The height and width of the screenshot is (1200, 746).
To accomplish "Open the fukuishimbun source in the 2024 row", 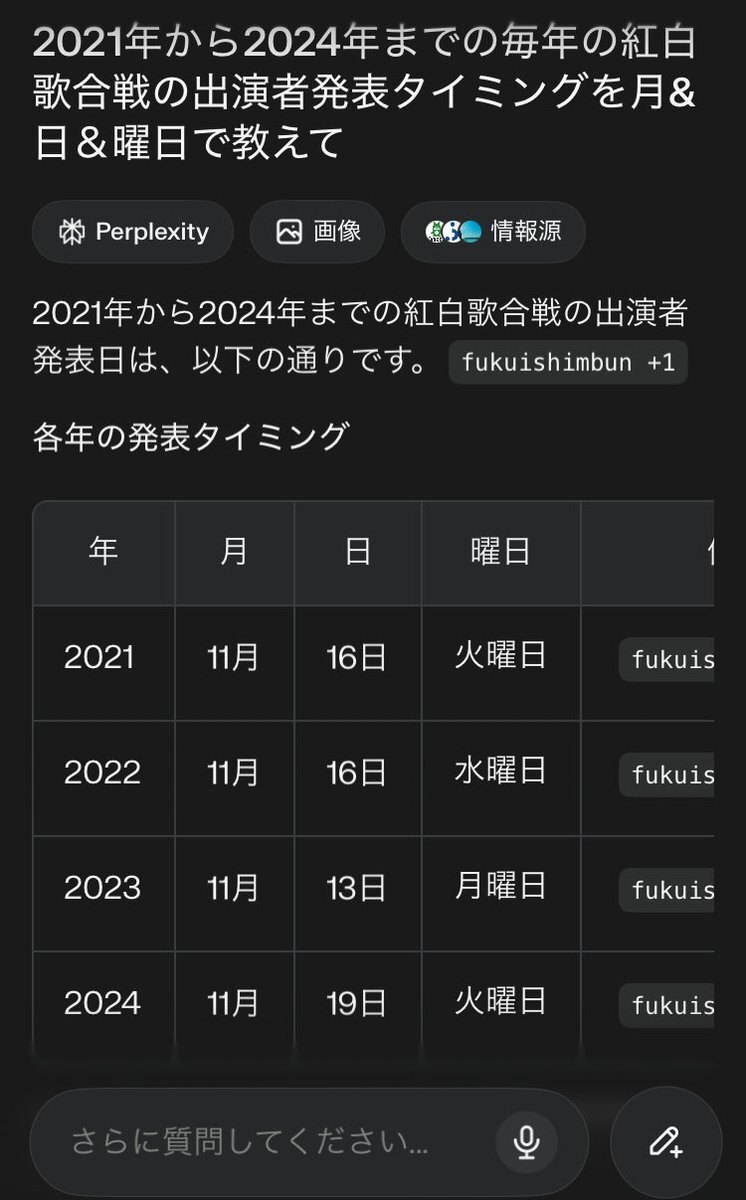I will (x=668, y=1005).
